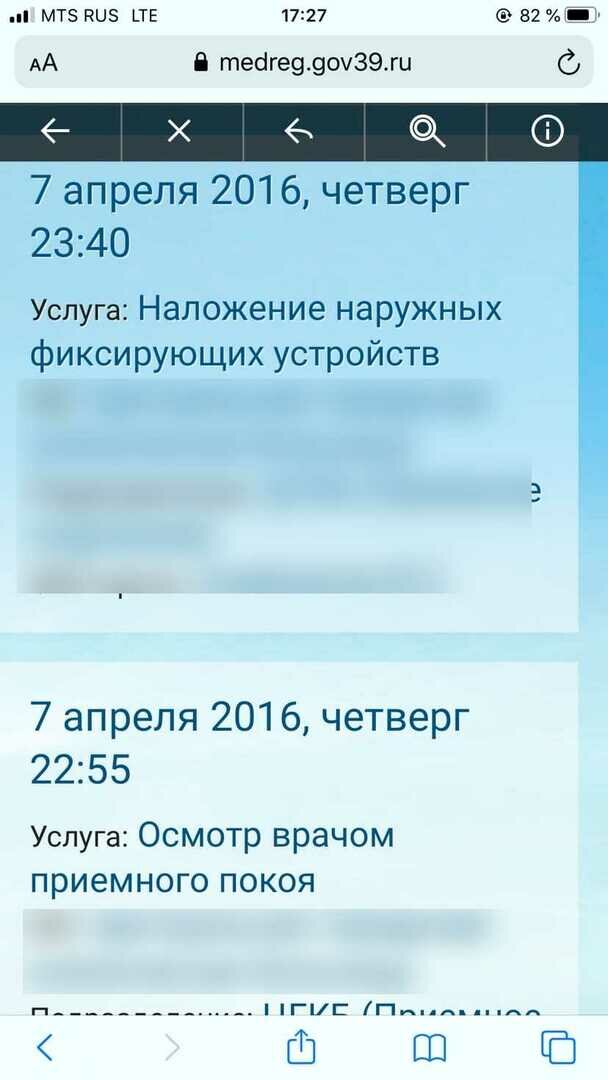This screenshot has height=1080, width=608.
Task: Tap the left arrow in the site toolbar
Action: click(x=56, y=131)
